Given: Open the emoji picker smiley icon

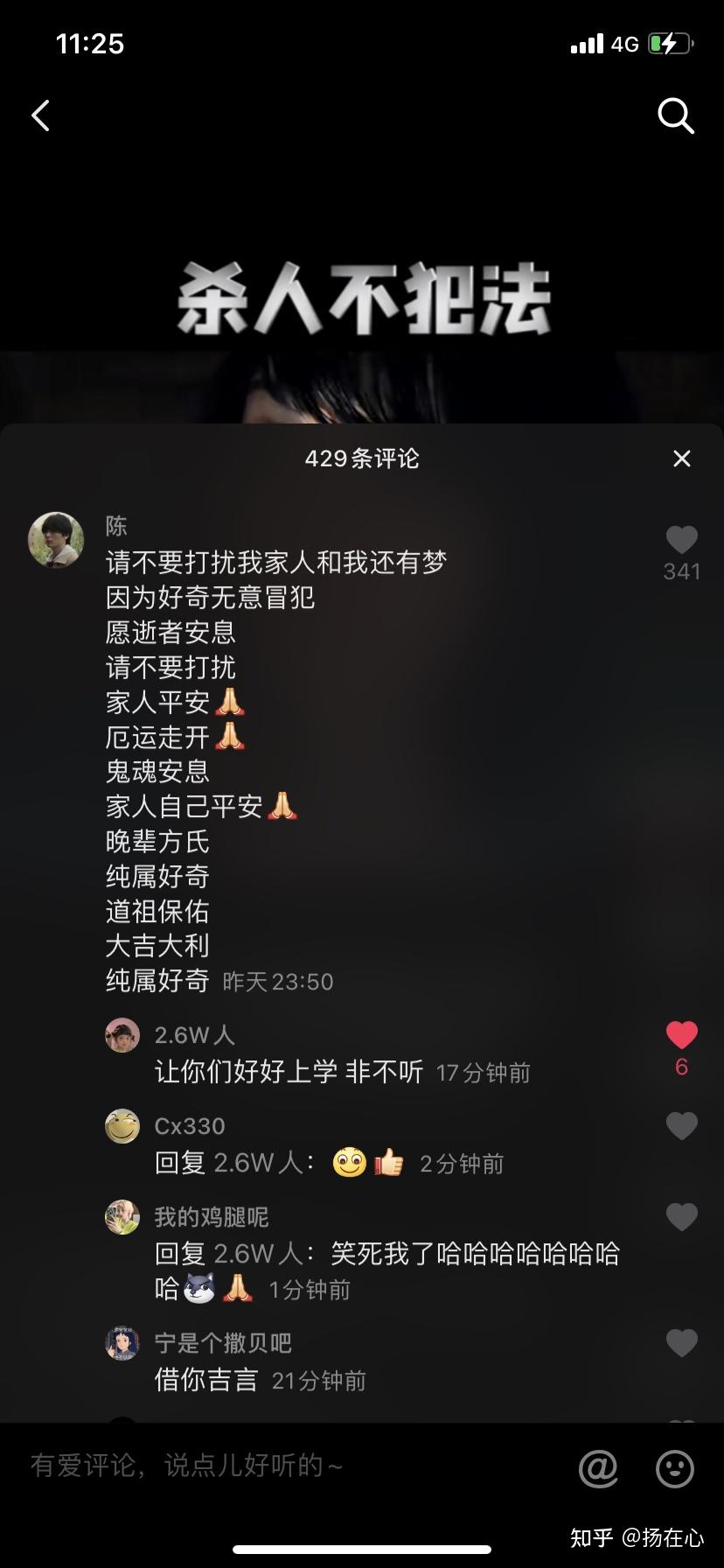Looking at the screenshot, I should coord(675,1468).
